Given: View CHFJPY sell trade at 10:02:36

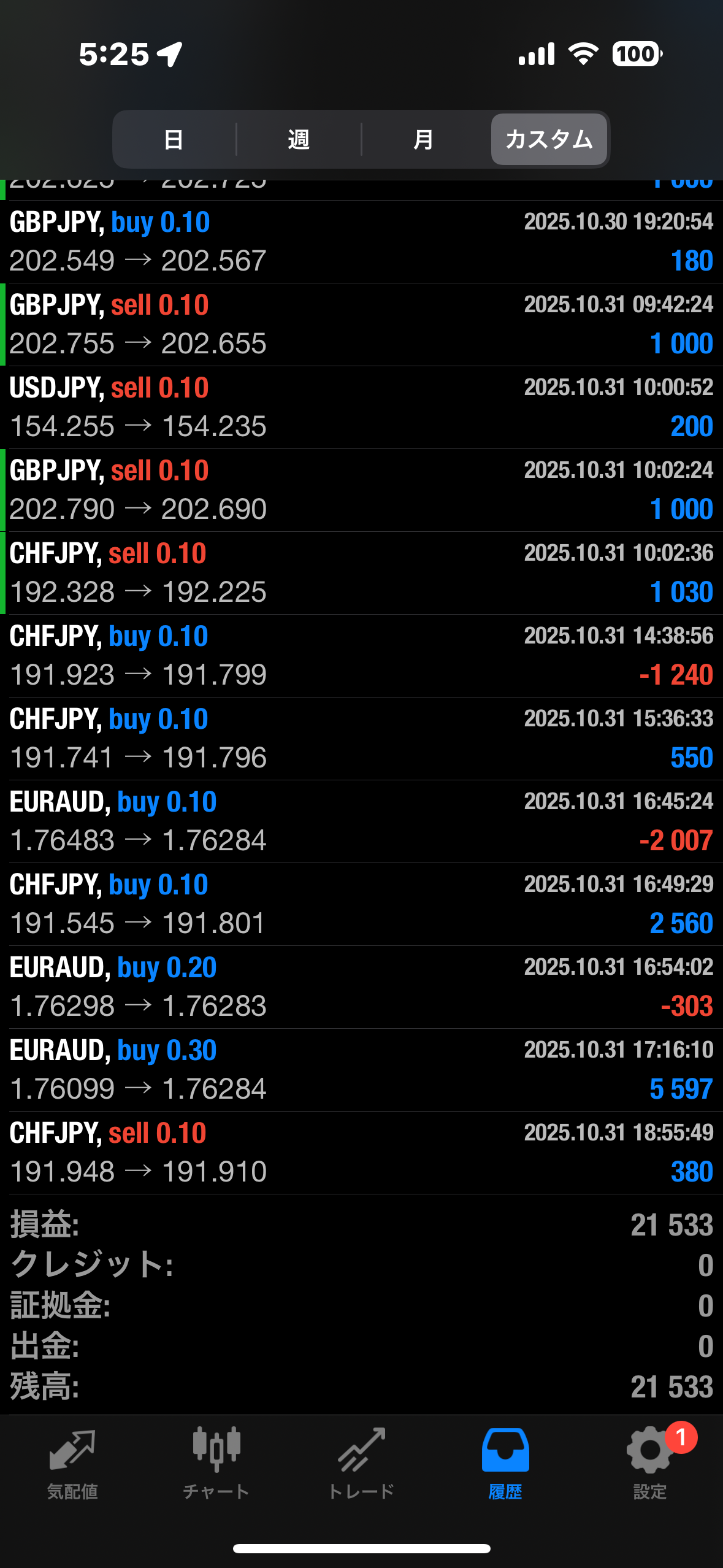Looking at the screenshot, I should [x=361, y=573].
